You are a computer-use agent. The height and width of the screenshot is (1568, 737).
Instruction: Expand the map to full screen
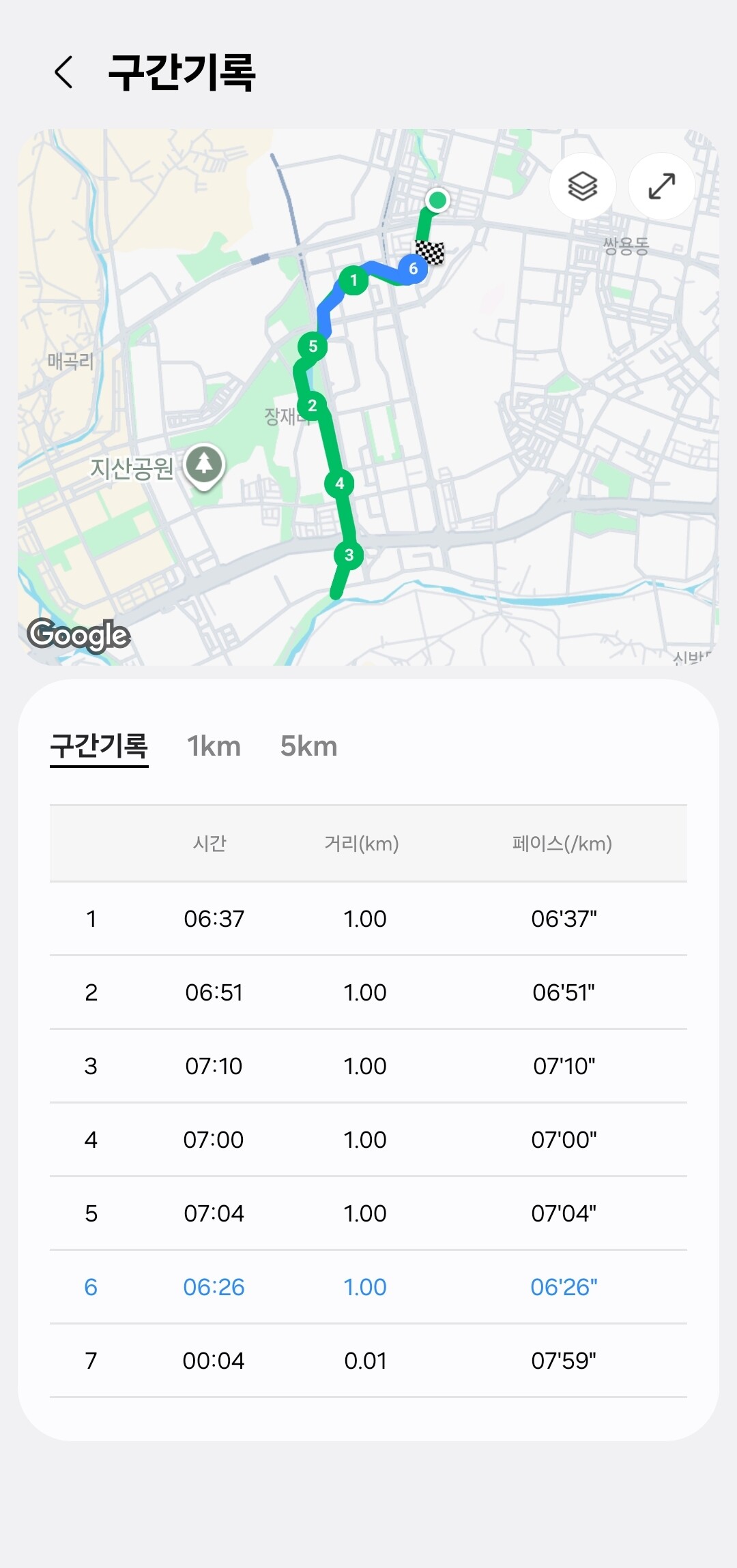click(x=661, y=186)
